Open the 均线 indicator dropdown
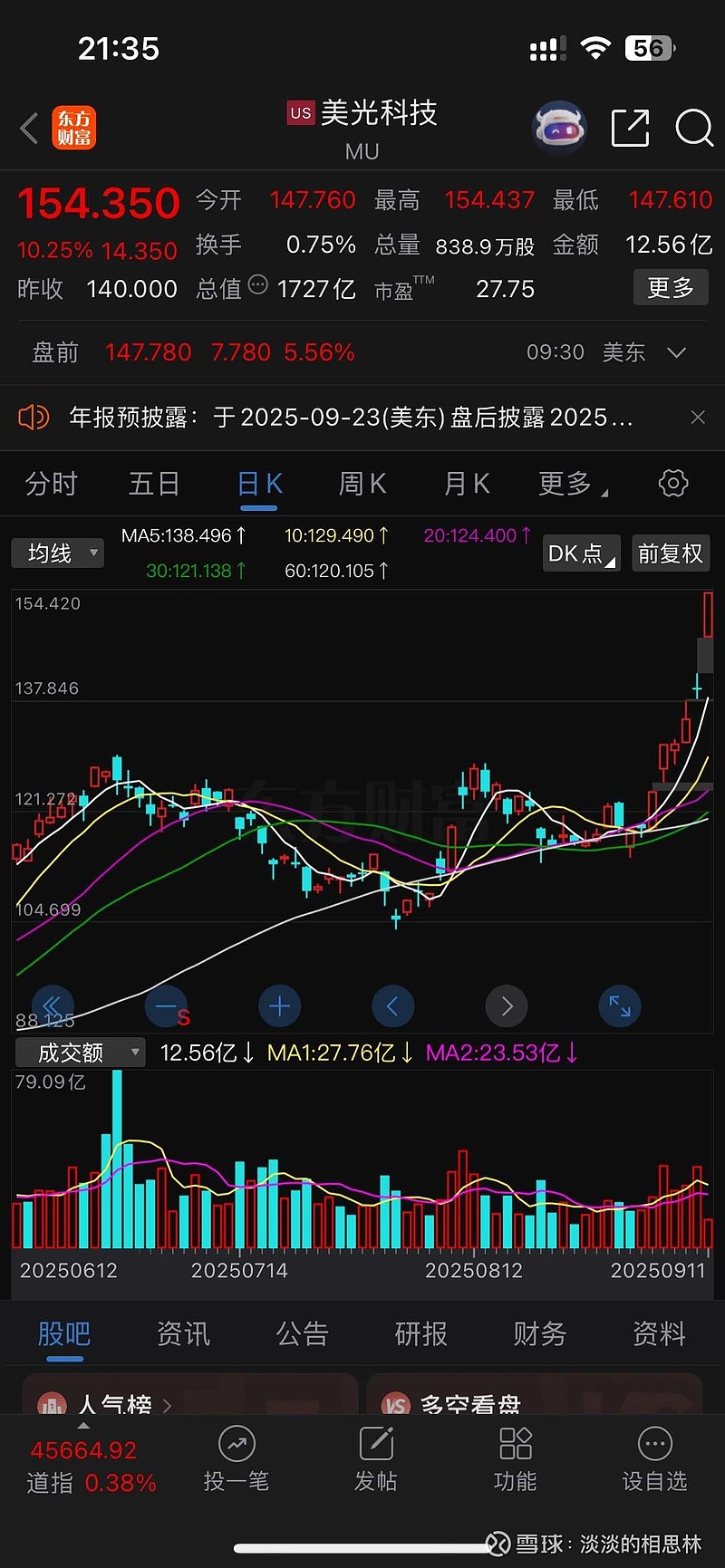The width and height of the screenshot is (725, 1568). (x=57, y=553)
